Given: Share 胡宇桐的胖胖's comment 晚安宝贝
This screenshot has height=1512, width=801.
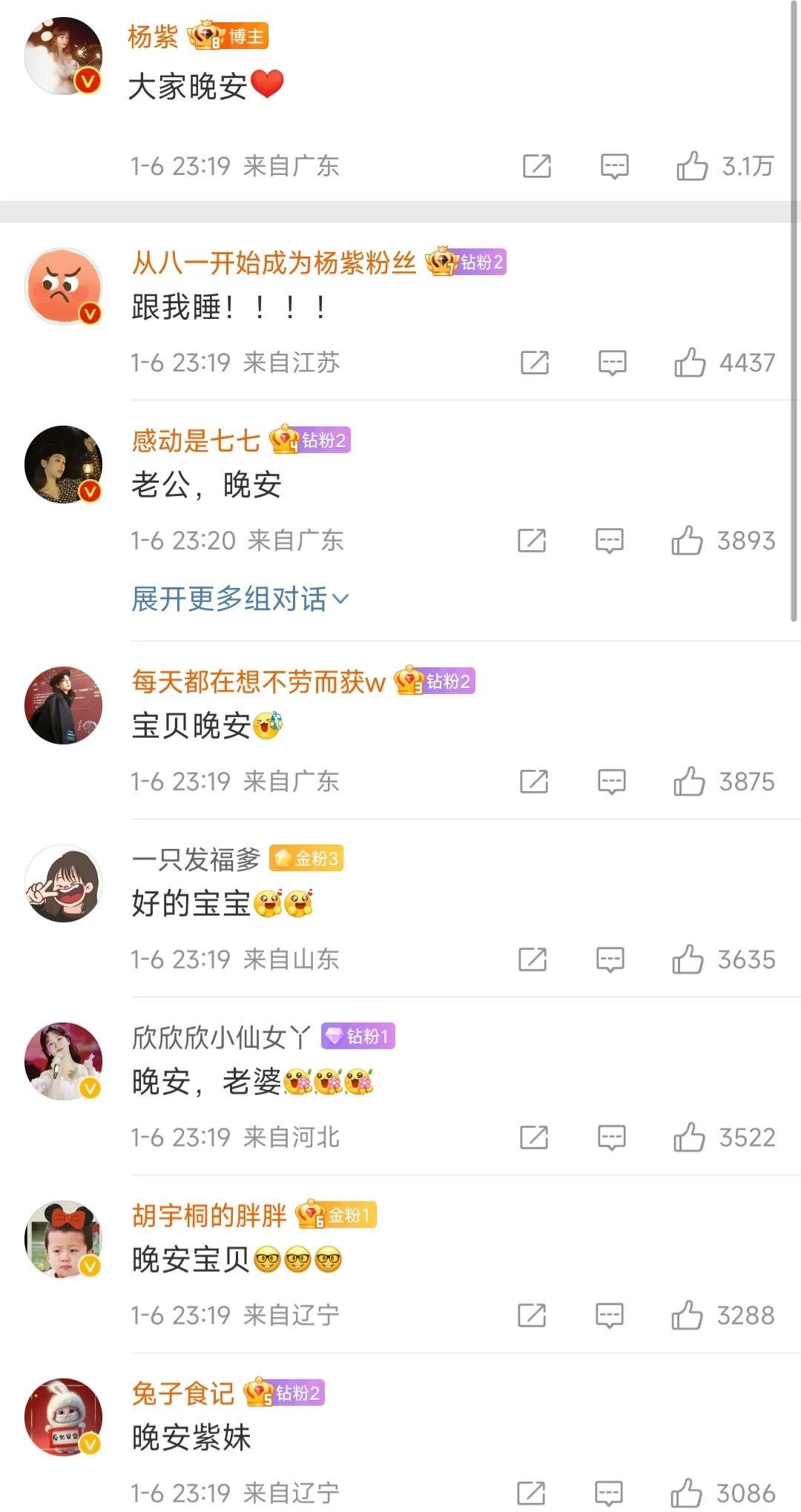Looking at the screenshot, I should point(532,1315).
